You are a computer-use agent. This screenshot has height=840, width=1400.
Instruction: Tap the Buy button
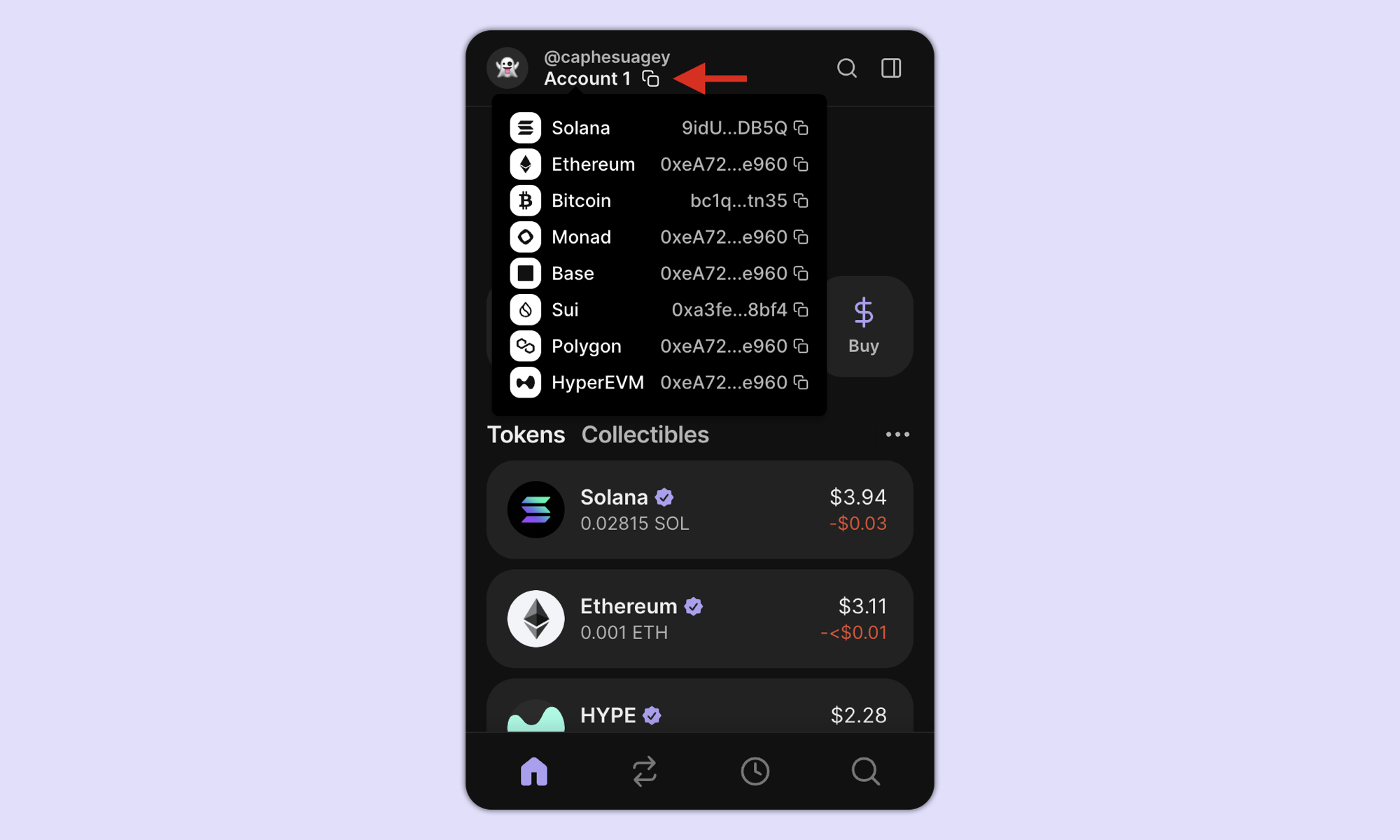click(x=864, y=326)
